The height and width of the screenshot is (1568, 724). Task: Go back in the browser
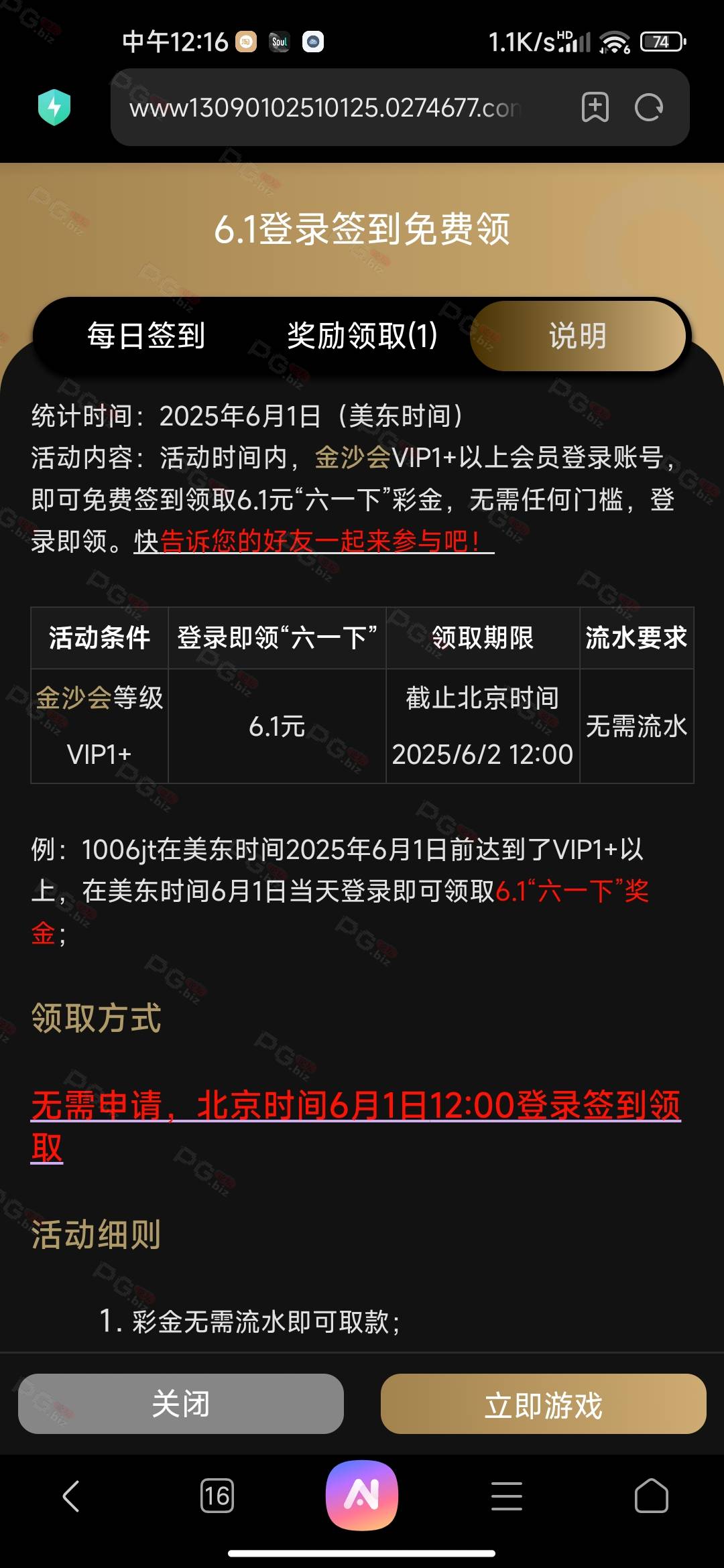pos(72,1496)
